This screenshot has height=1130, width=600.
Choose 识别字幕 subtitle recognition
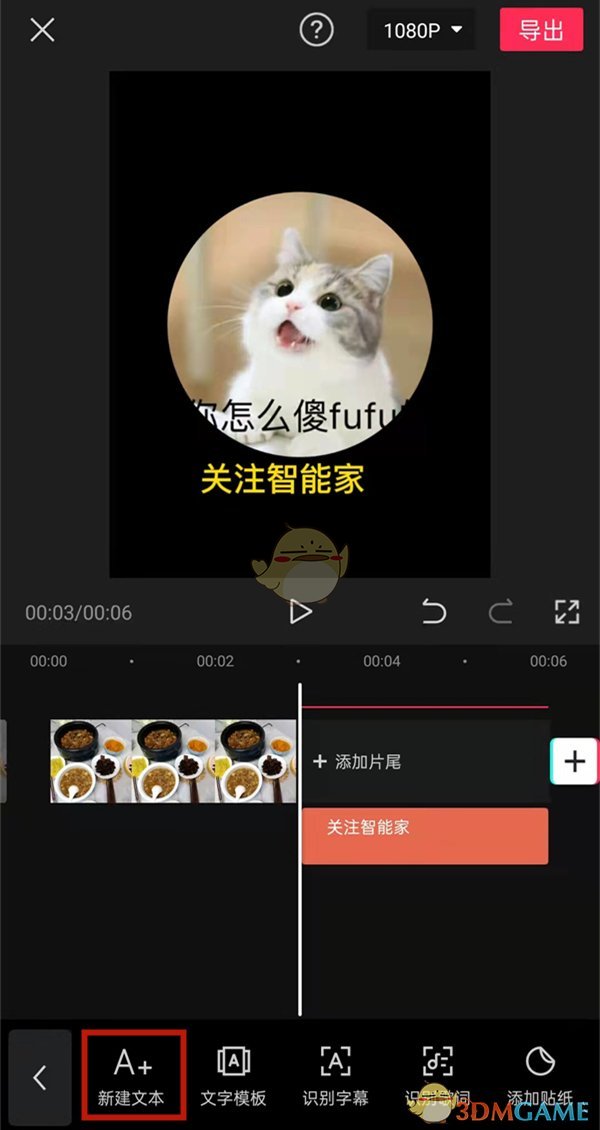click(x=335, y=1076)
